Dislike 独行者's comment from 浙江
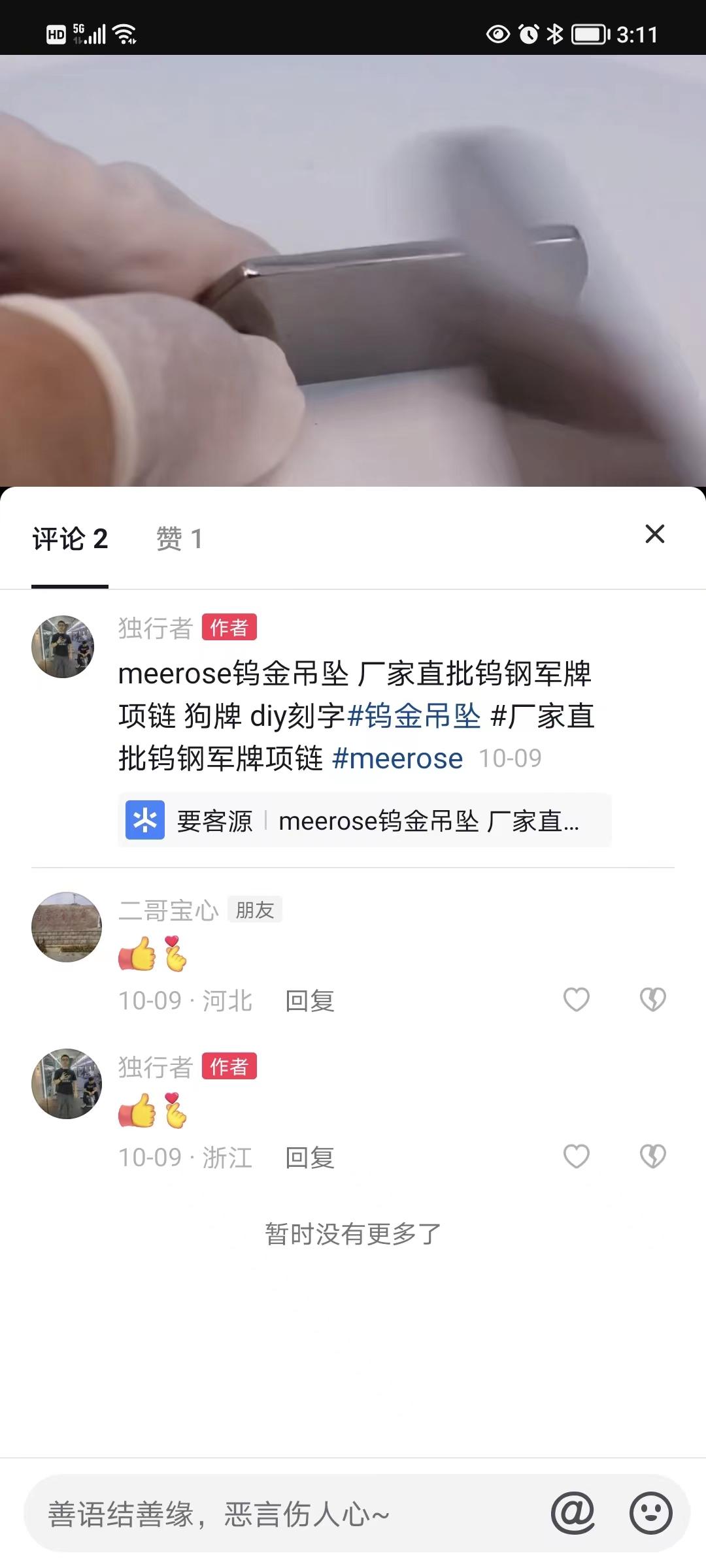This screenshot has height=1568, width=706. pyautogui.click(x=652, y=1156)
